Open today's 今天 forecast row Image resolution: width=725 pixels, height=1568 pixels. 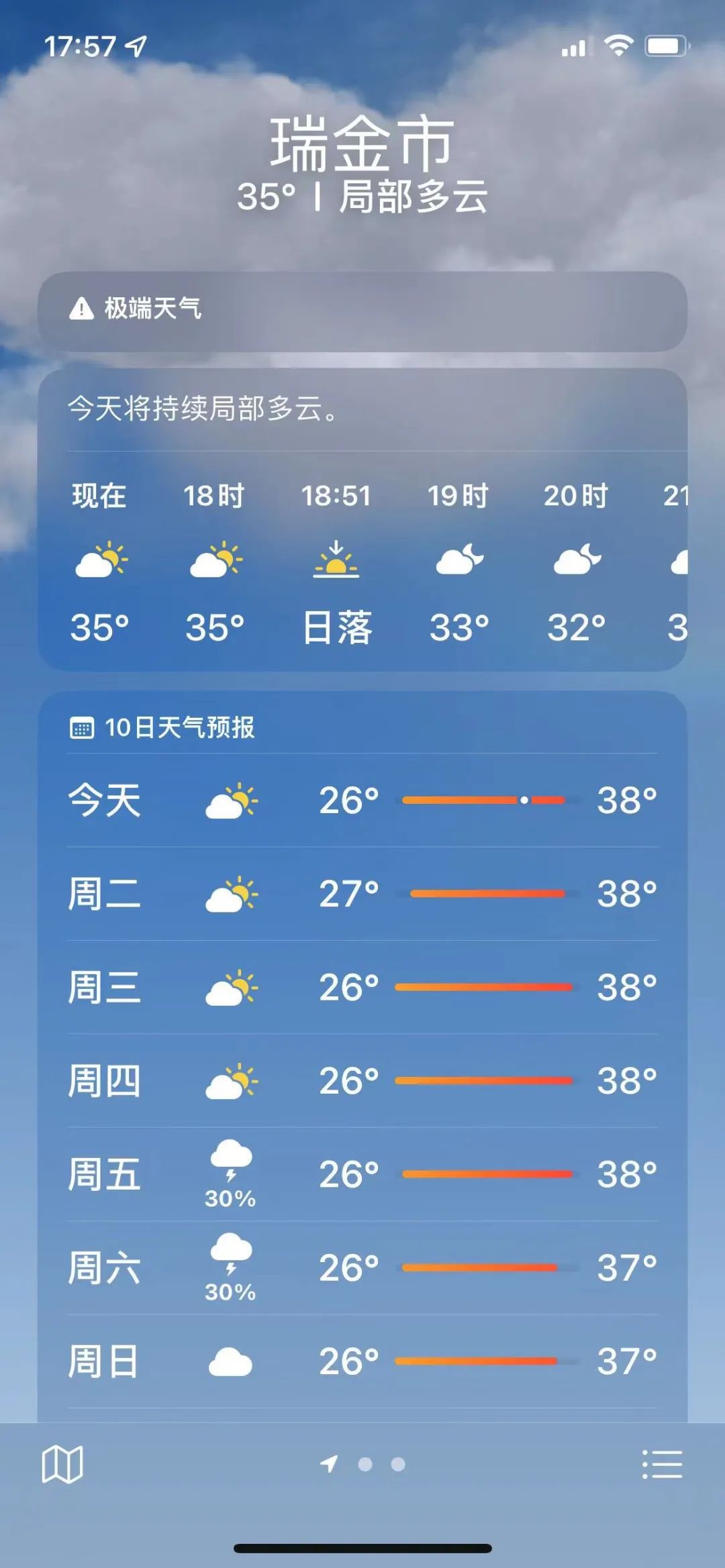[362, 800]
